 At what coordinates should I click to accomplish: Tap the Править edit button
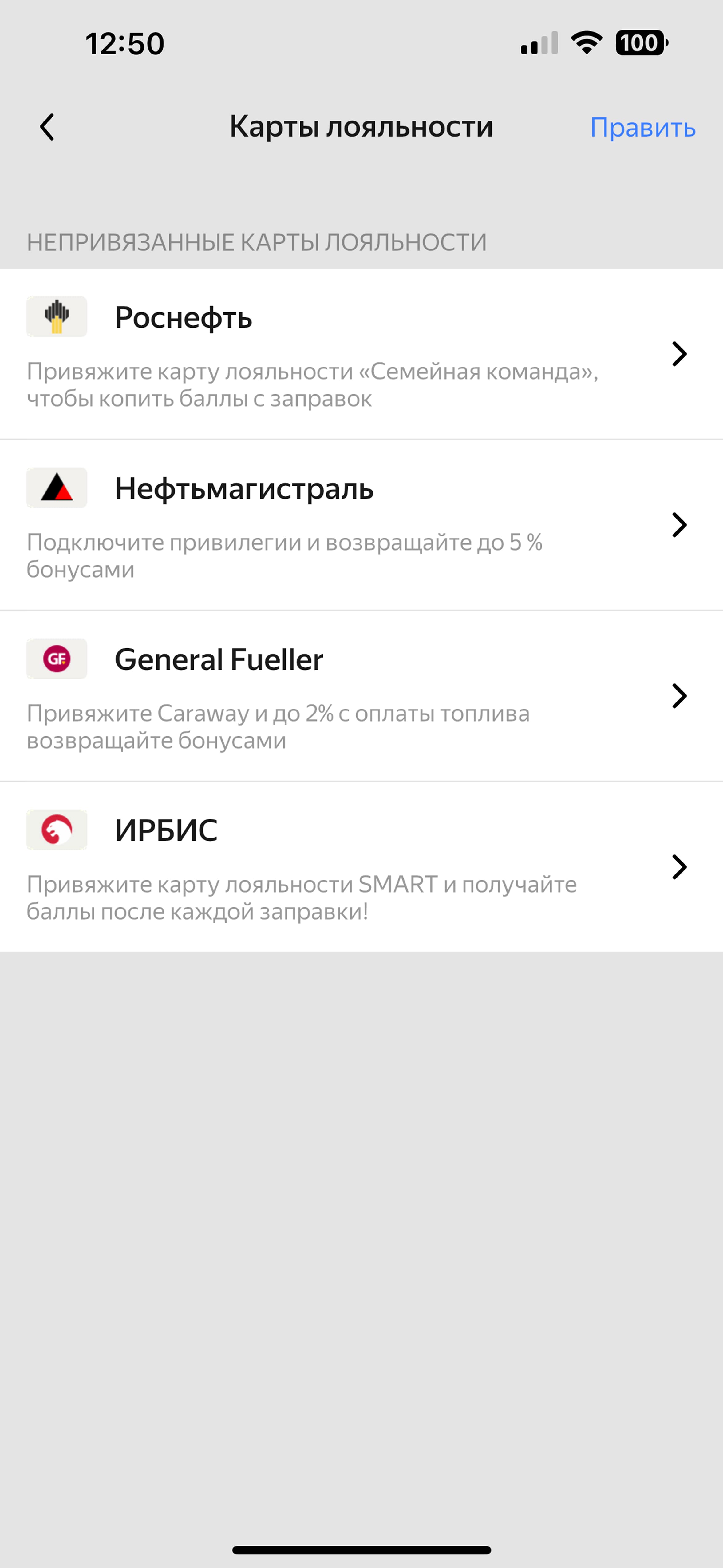tap(643, 128)
